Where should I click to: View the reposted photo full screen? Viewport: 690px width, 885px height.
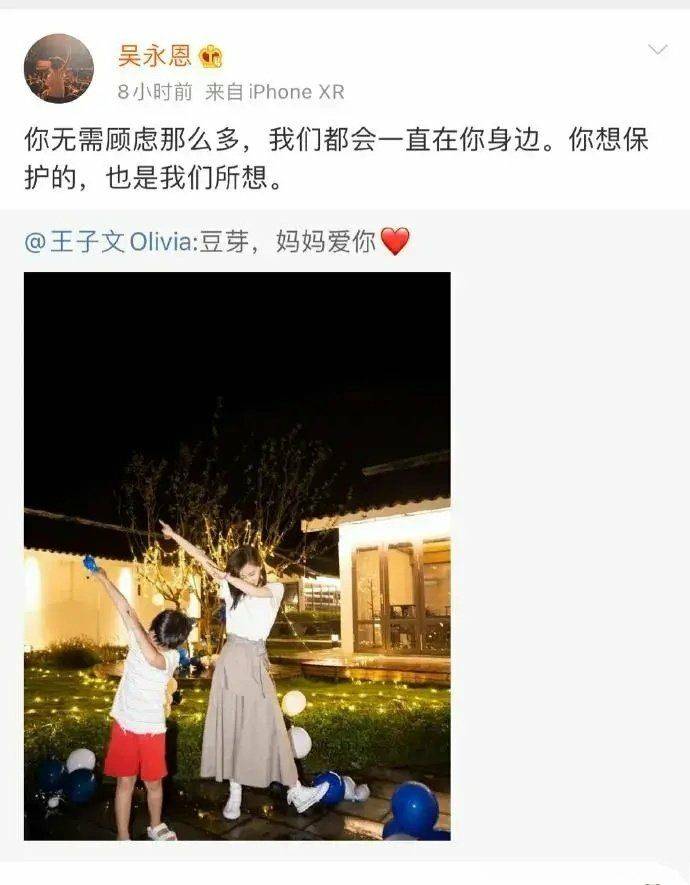click(237, 555)
